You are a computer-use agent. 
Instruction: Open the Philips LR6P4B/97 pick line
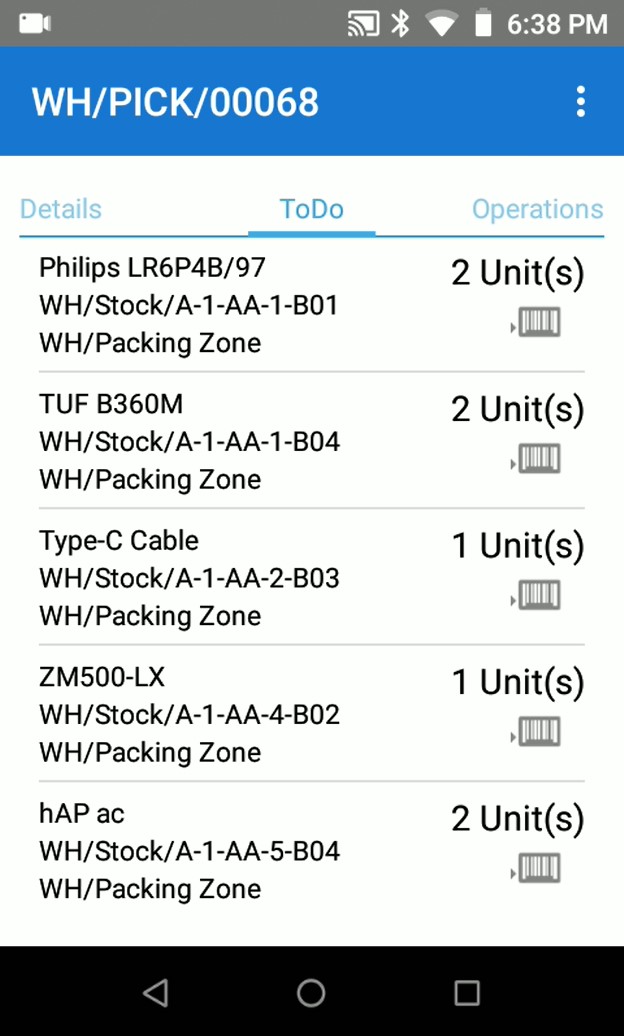311,305
